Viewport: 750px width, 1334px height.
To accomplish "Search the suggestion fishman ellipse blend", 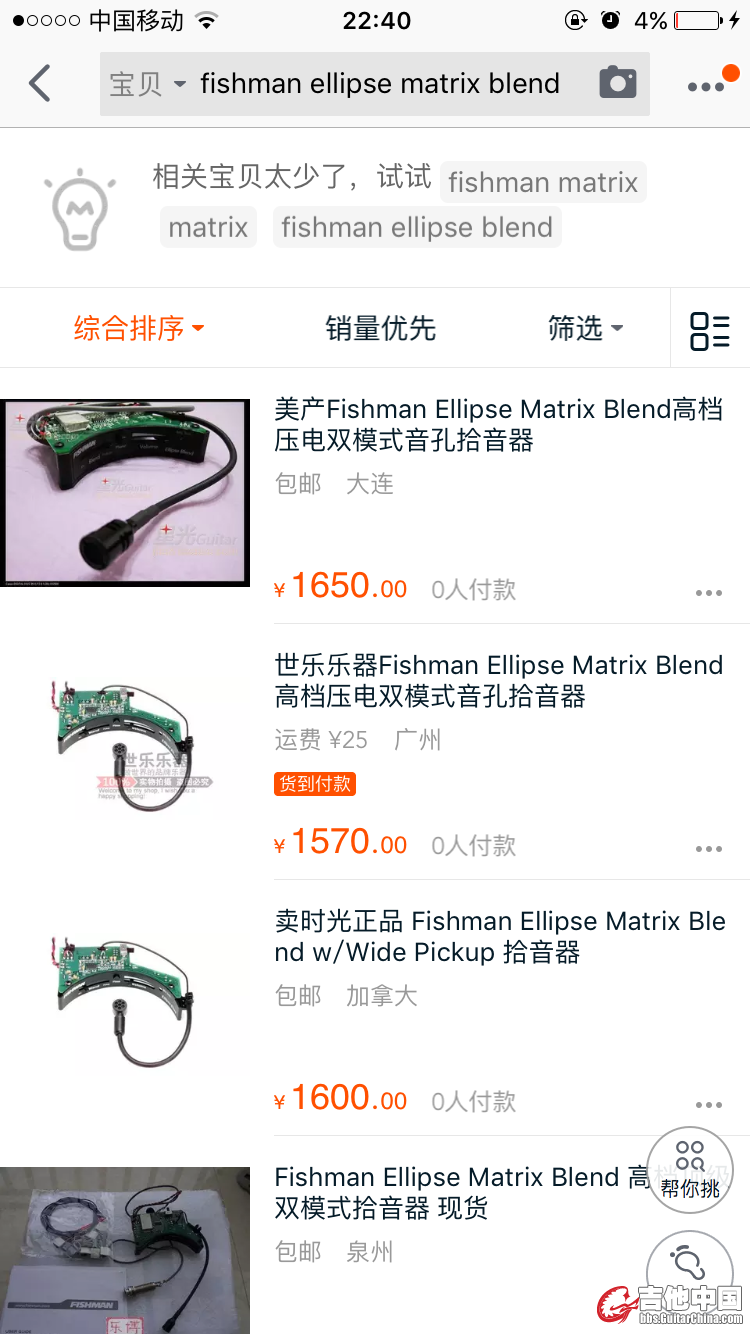I will [x=416, y=227].
